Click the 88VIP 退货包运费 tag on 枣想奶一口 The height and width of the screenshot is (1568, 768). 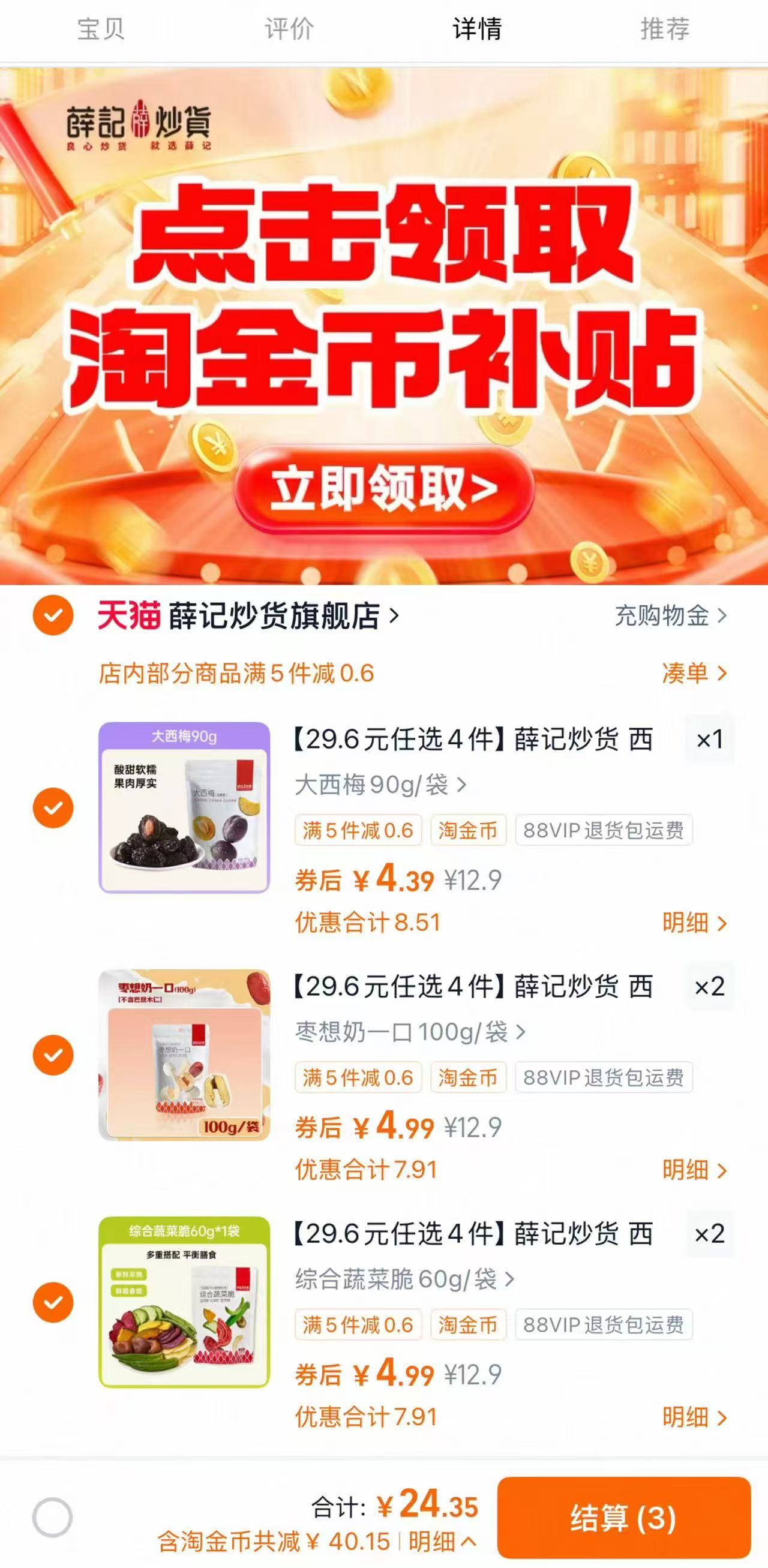pos(605,1077)
